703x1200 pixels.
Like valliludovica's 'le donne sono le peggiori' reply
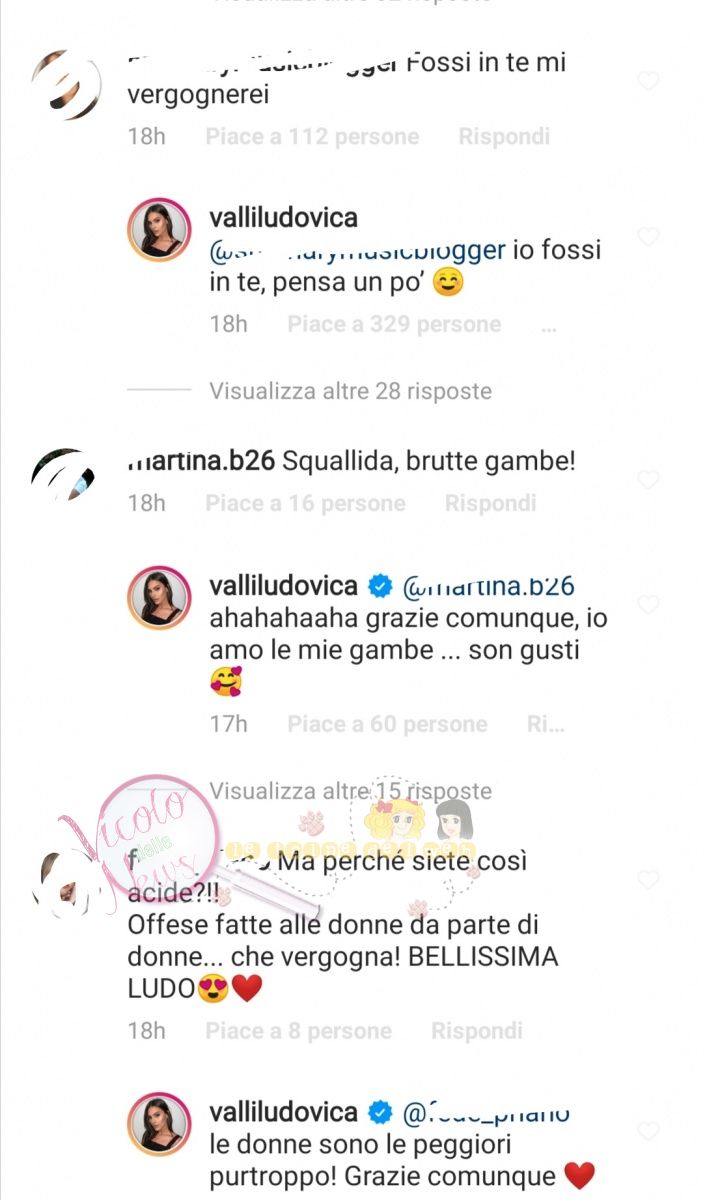tap(649, 1131)
